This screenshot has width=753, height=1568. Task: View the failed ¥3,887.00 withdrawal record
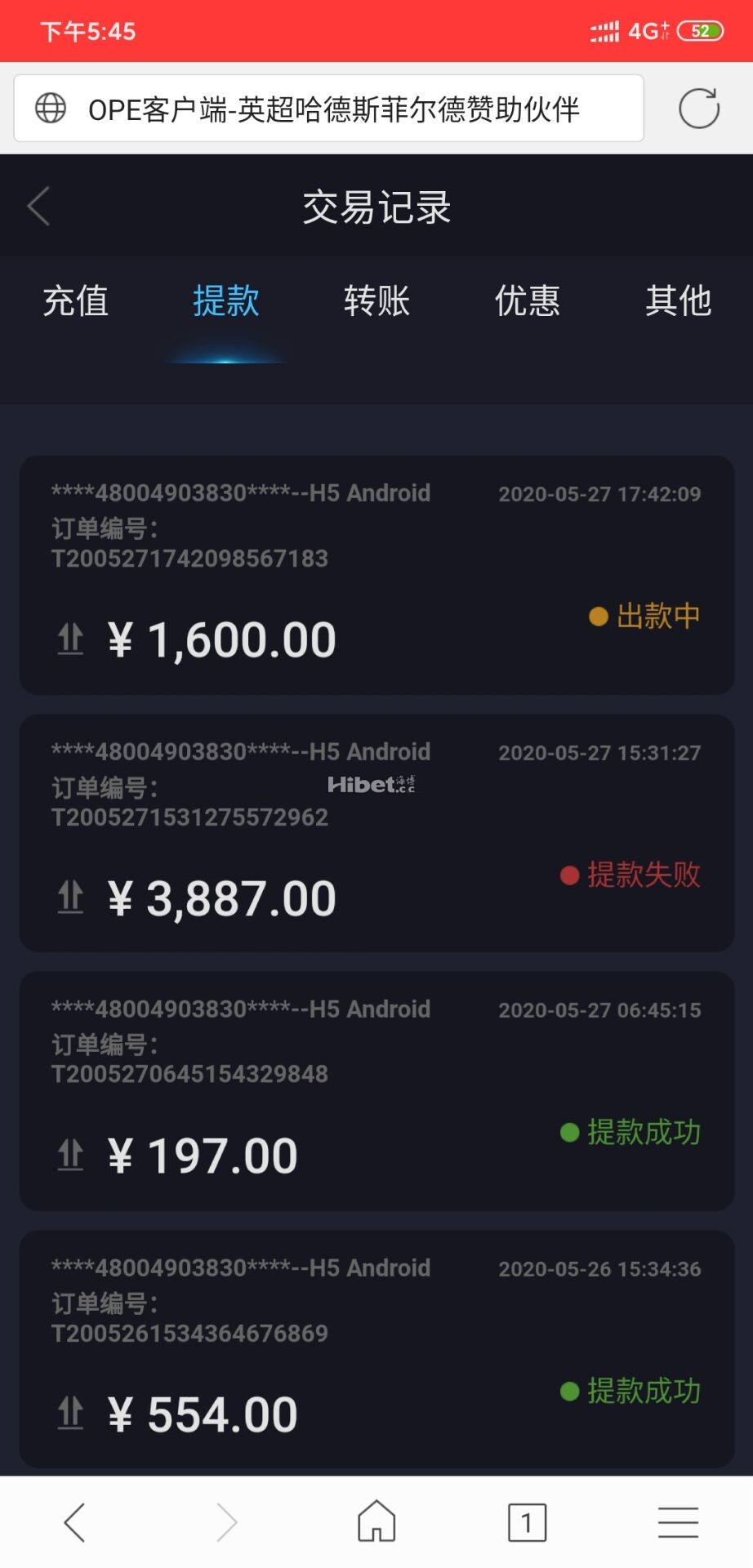pos(376,833)
